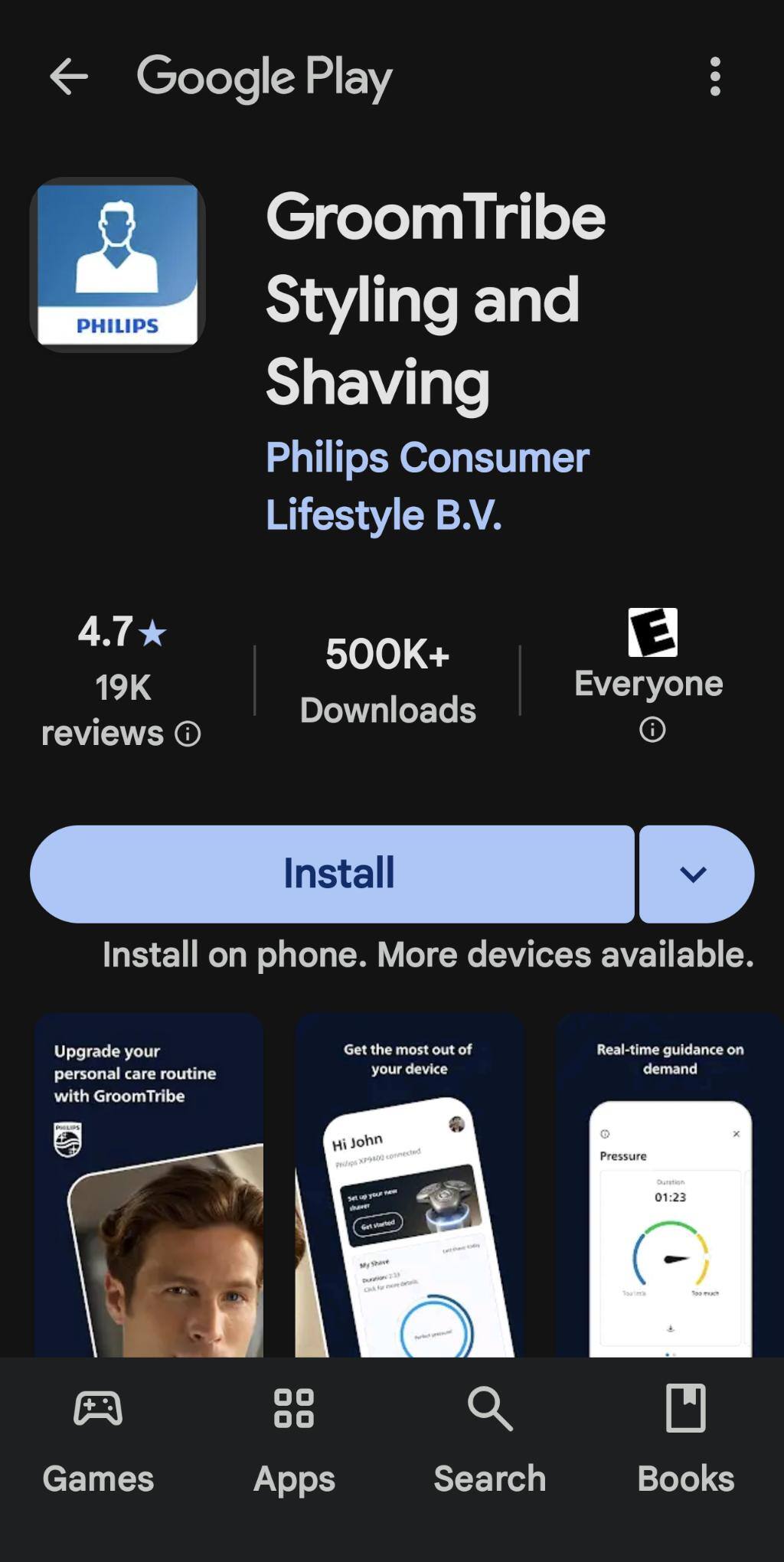The height and width of the screenshot is (1562, 784).
Task: View the 500K+ Downloads stat
Action: click(387, 681)
